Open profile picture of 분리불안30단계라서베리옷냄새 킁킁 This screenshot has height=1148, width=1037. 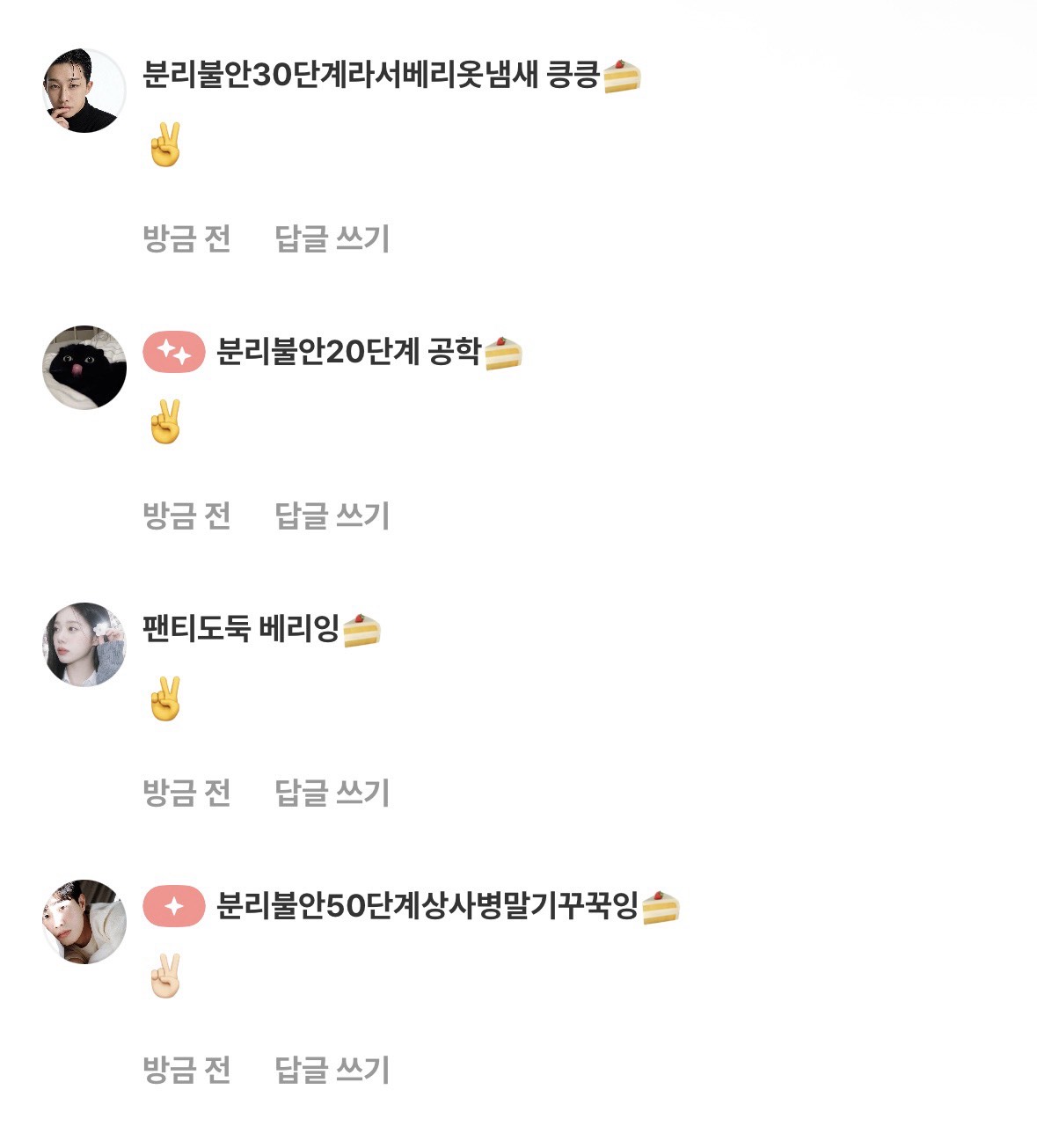84,91
